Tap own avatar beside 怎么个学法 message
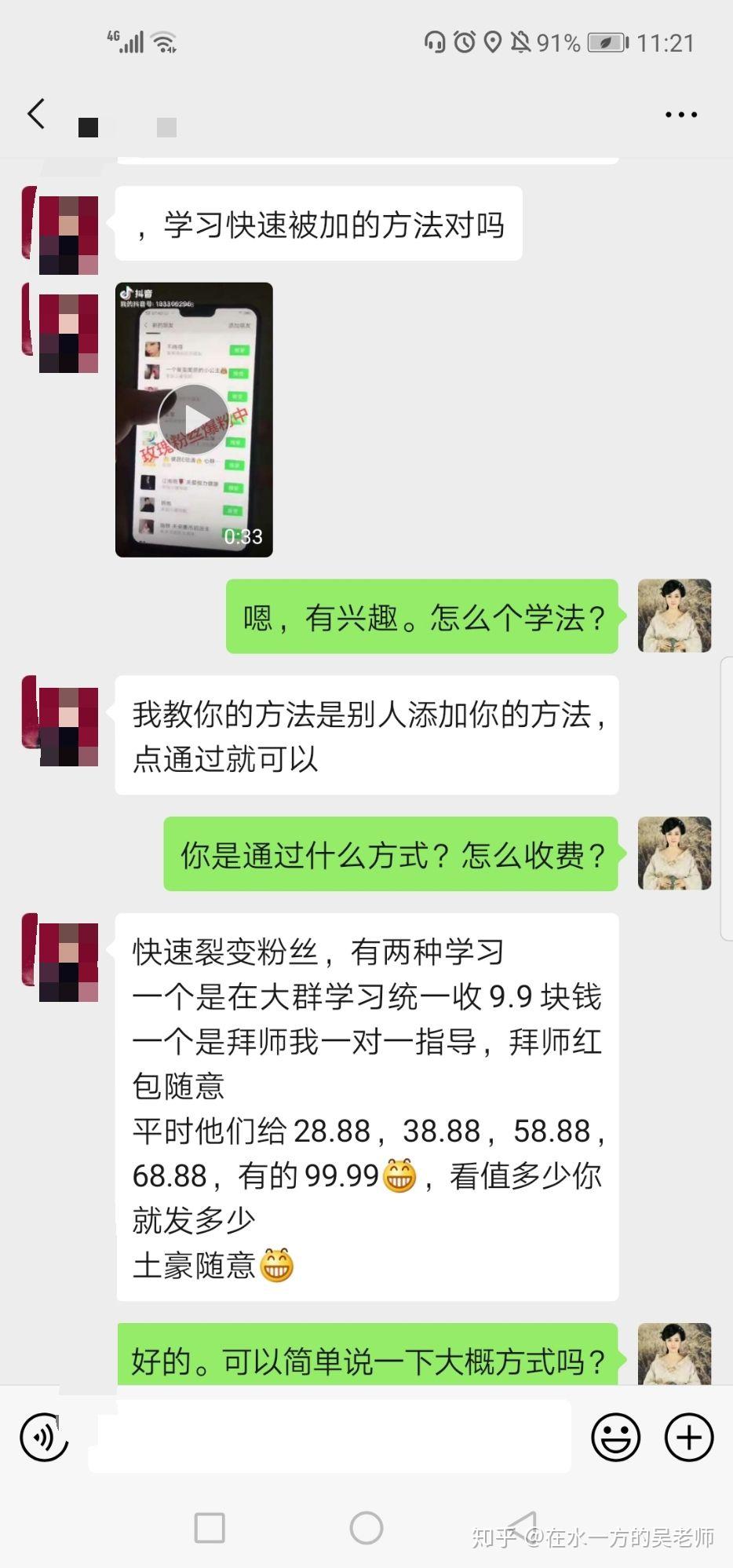Viewport: 733px width, 1568px height. 674,616
